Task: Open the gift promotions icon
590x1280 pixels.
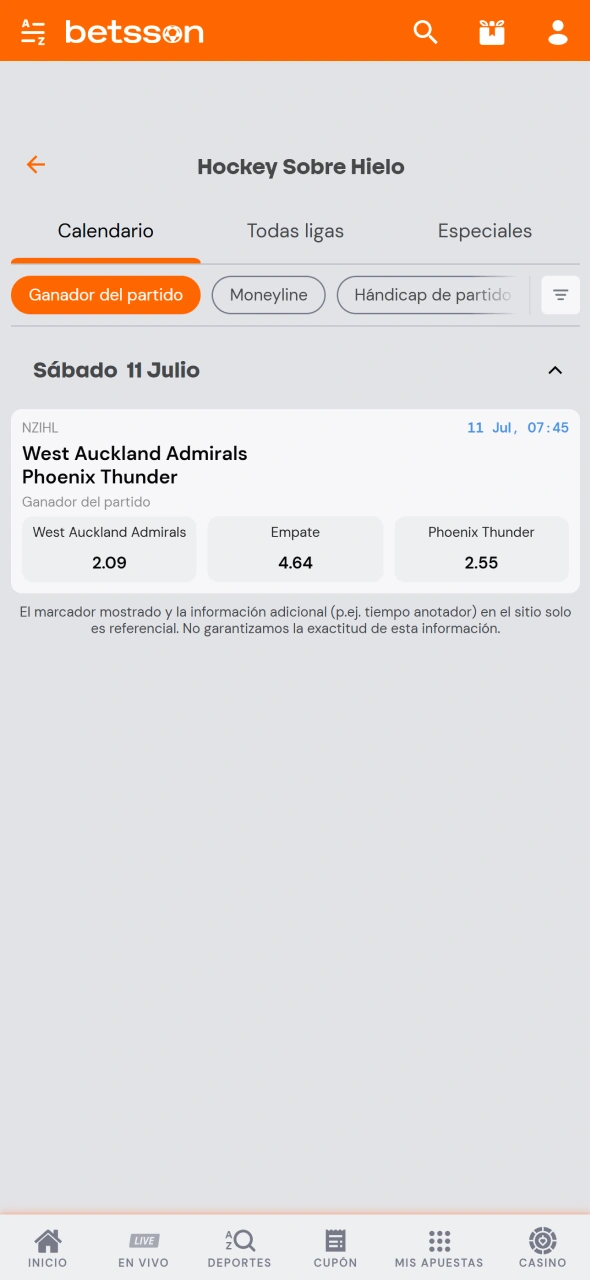Action: click(x=492, y=32)
